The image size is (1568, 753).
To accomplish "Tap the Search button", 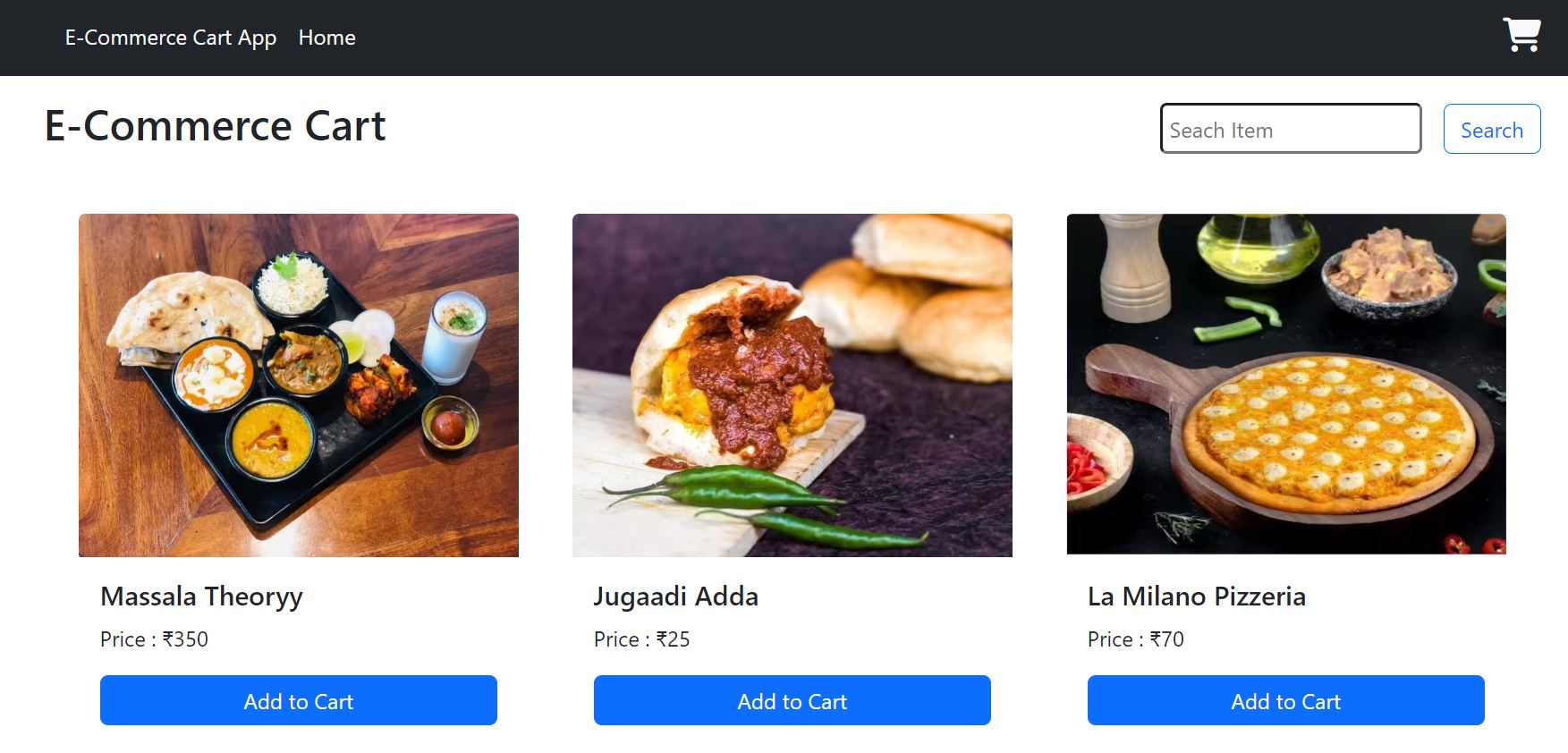I will pyautogui.click(x=1491, y=129).
